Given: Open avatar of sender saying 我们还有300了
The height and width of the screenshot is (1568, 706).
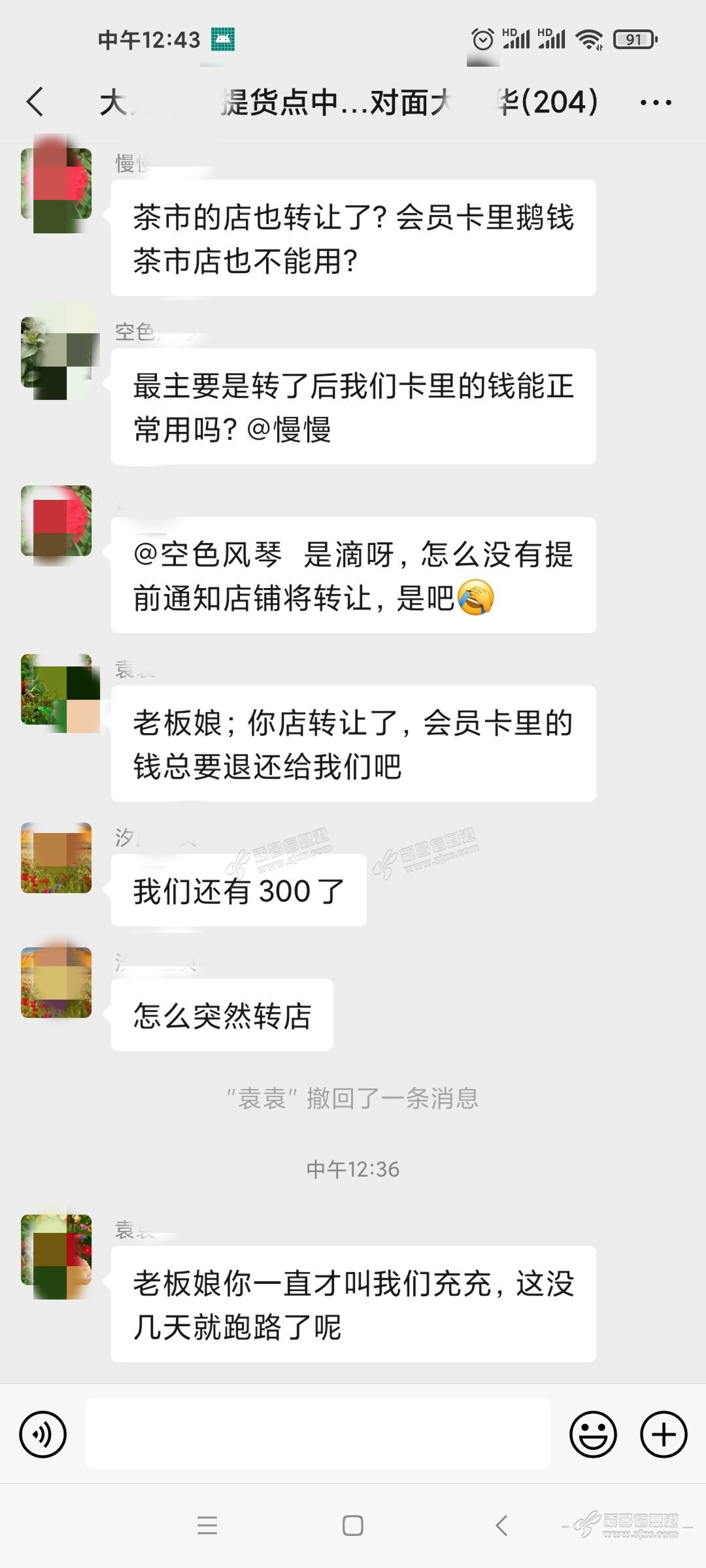Looking at the screenshot, I should pos(56,858).
